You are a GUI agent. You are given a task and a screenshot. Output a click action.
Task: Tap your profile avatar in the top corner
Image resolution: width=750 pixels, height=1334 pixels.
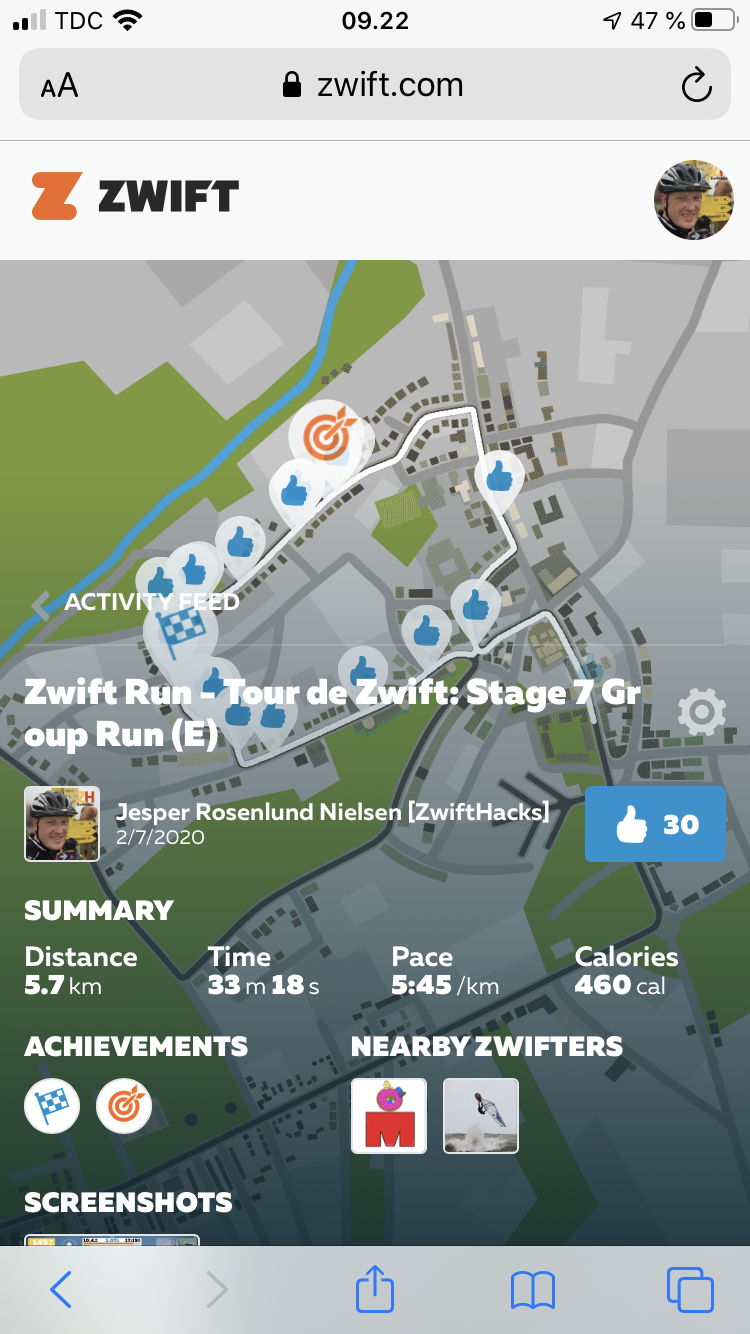693,199
